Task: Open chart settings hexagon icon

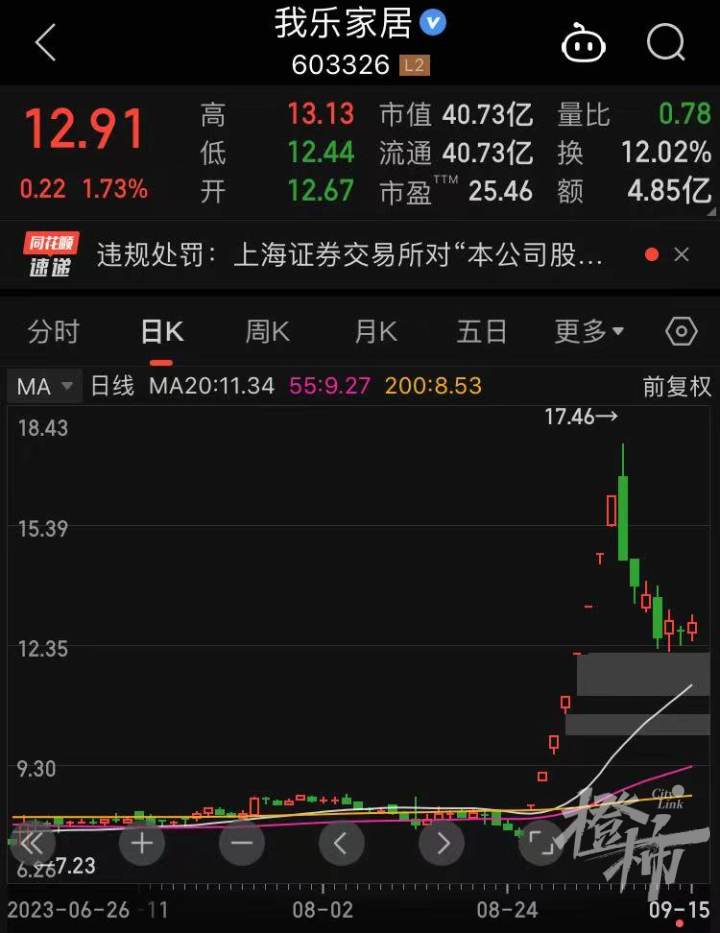Action: click(x=681, y=332)
